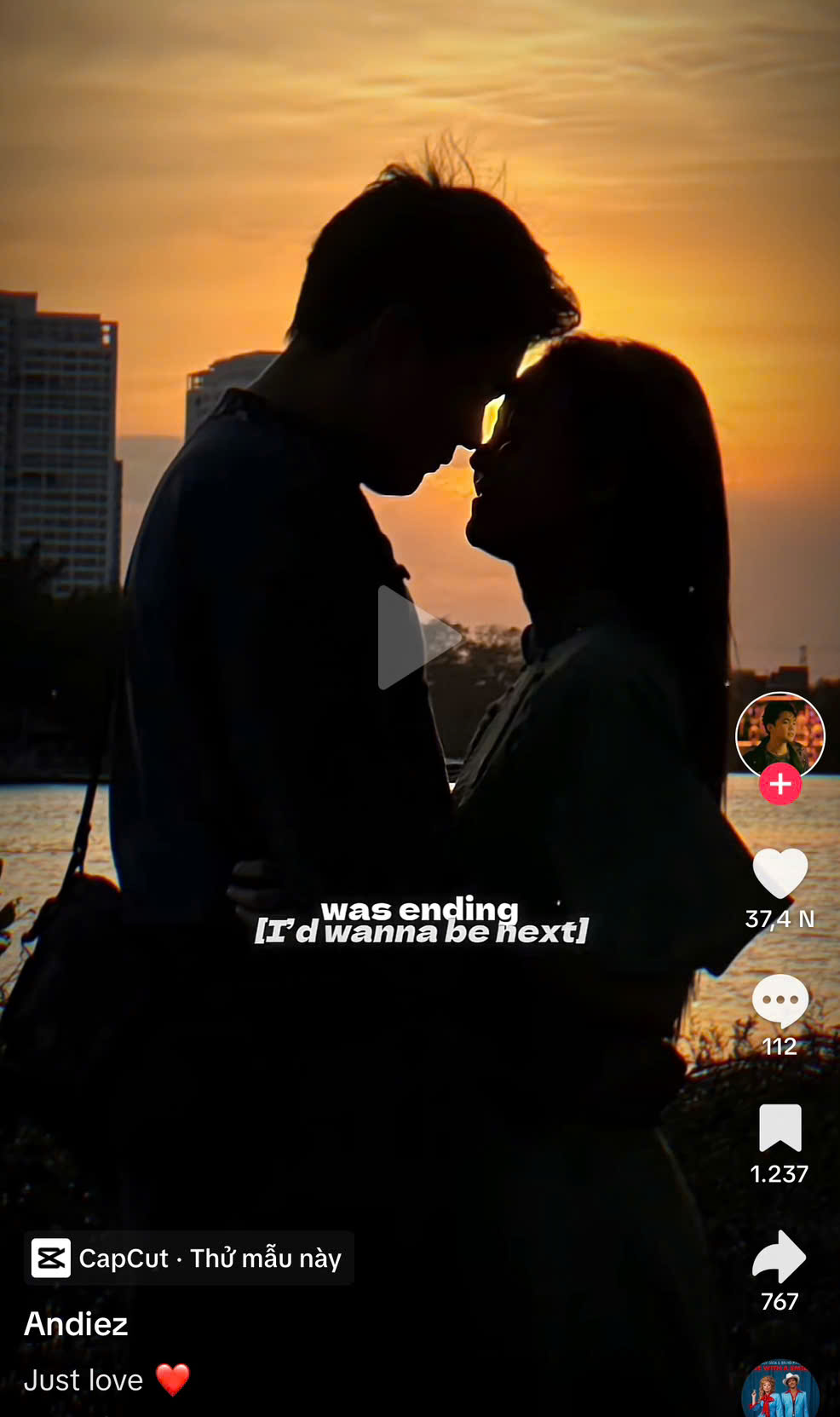Try the CapCut template
The height and width of the screenshot is (1417, 840).
[x=188, y=1258]
